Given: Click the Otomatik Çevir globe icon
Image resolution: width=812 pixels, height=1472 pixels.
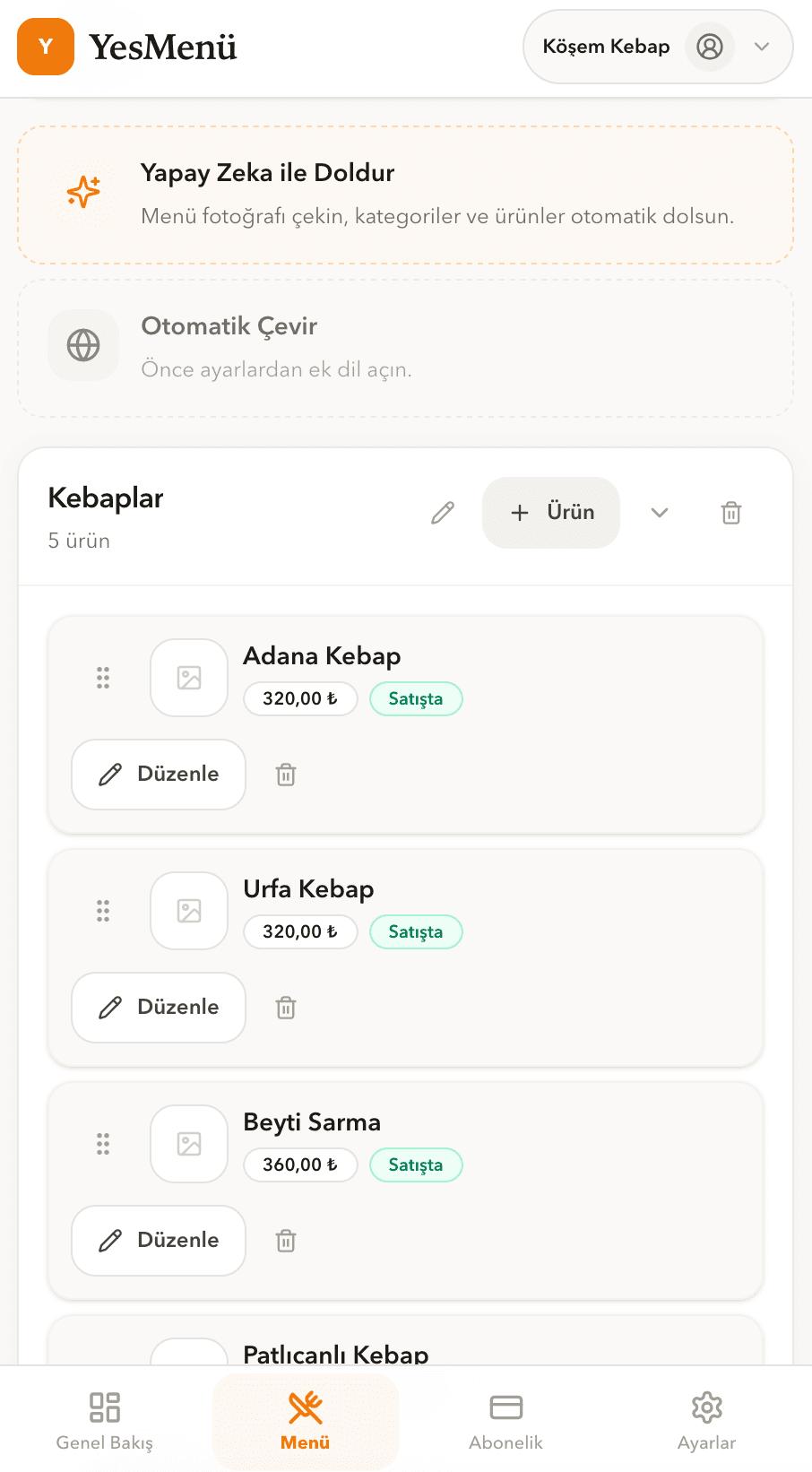Looking at the screenshot, I should (x=82, y=345).
